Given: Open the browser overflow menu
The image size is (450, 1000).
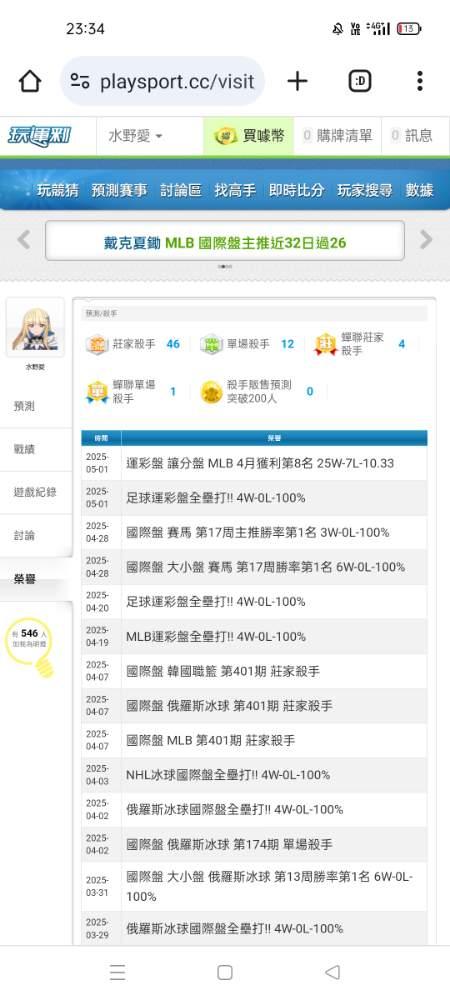Looking at the screenshot, I should 419,81.
